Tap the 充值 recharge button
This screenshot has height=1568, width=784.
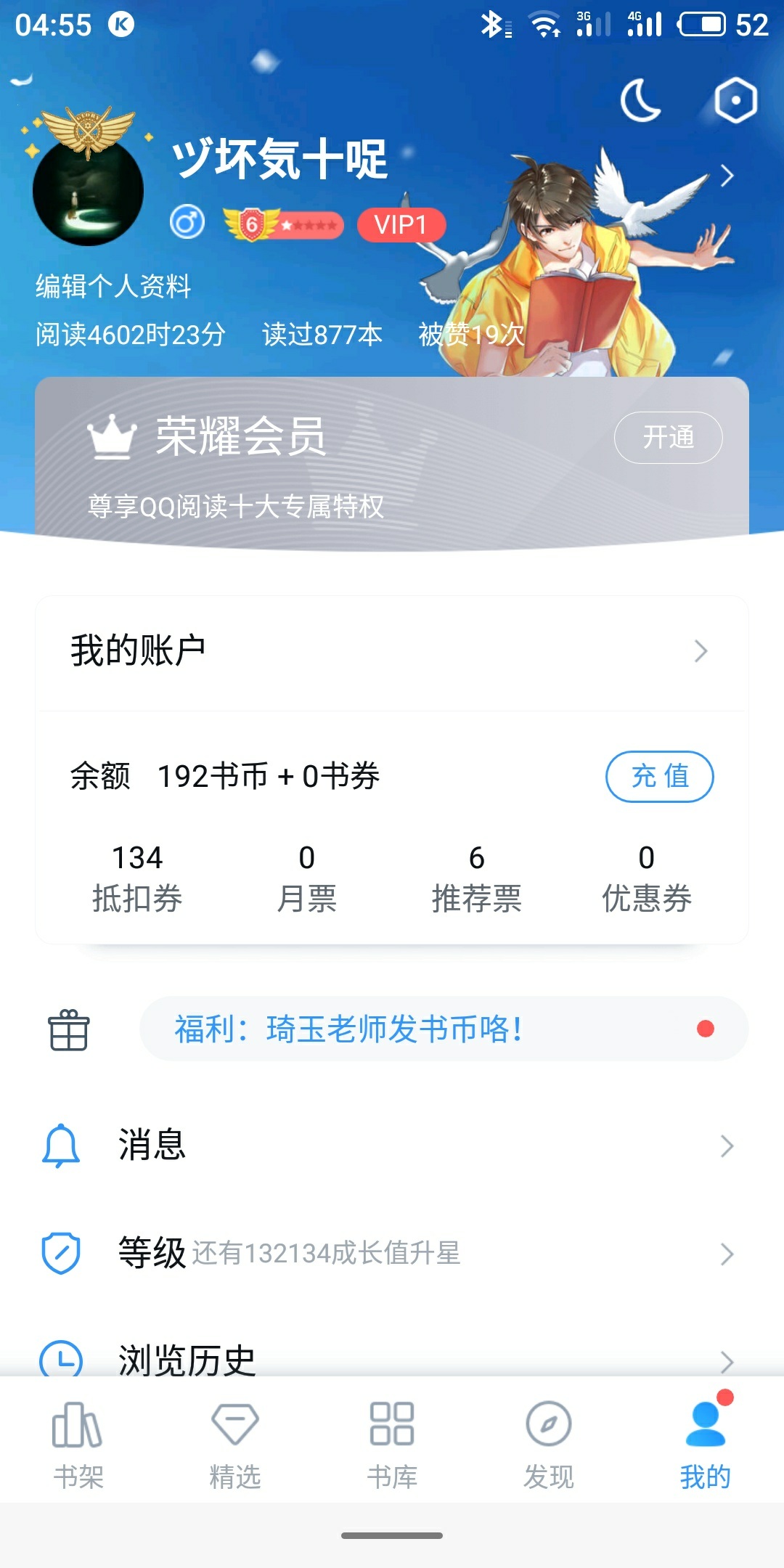[659, 776]
